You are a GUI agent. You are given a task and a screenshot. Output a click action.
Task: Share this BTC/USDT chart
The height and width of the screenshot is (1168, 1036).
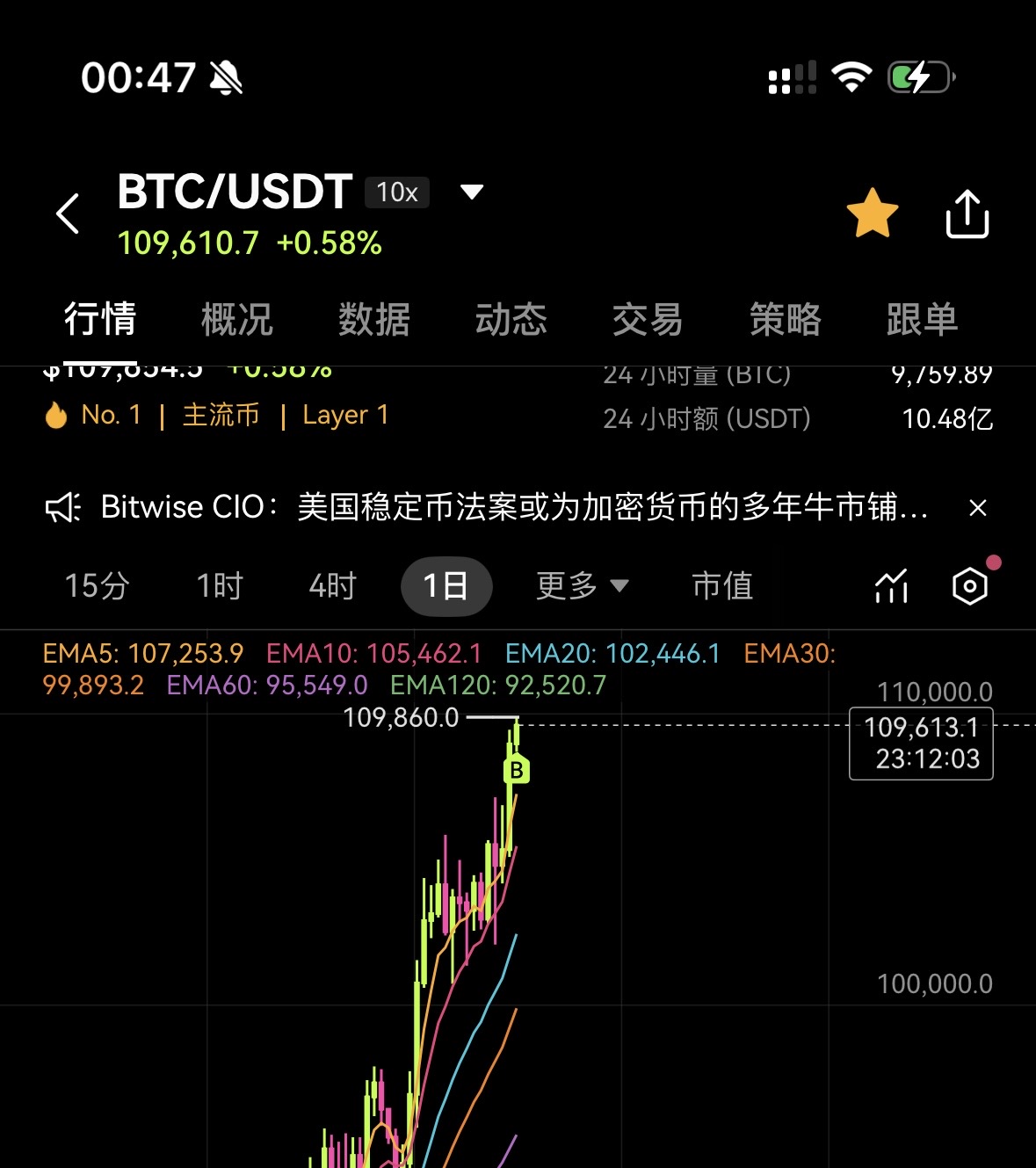pyautogui.click(x=967, y=214)
